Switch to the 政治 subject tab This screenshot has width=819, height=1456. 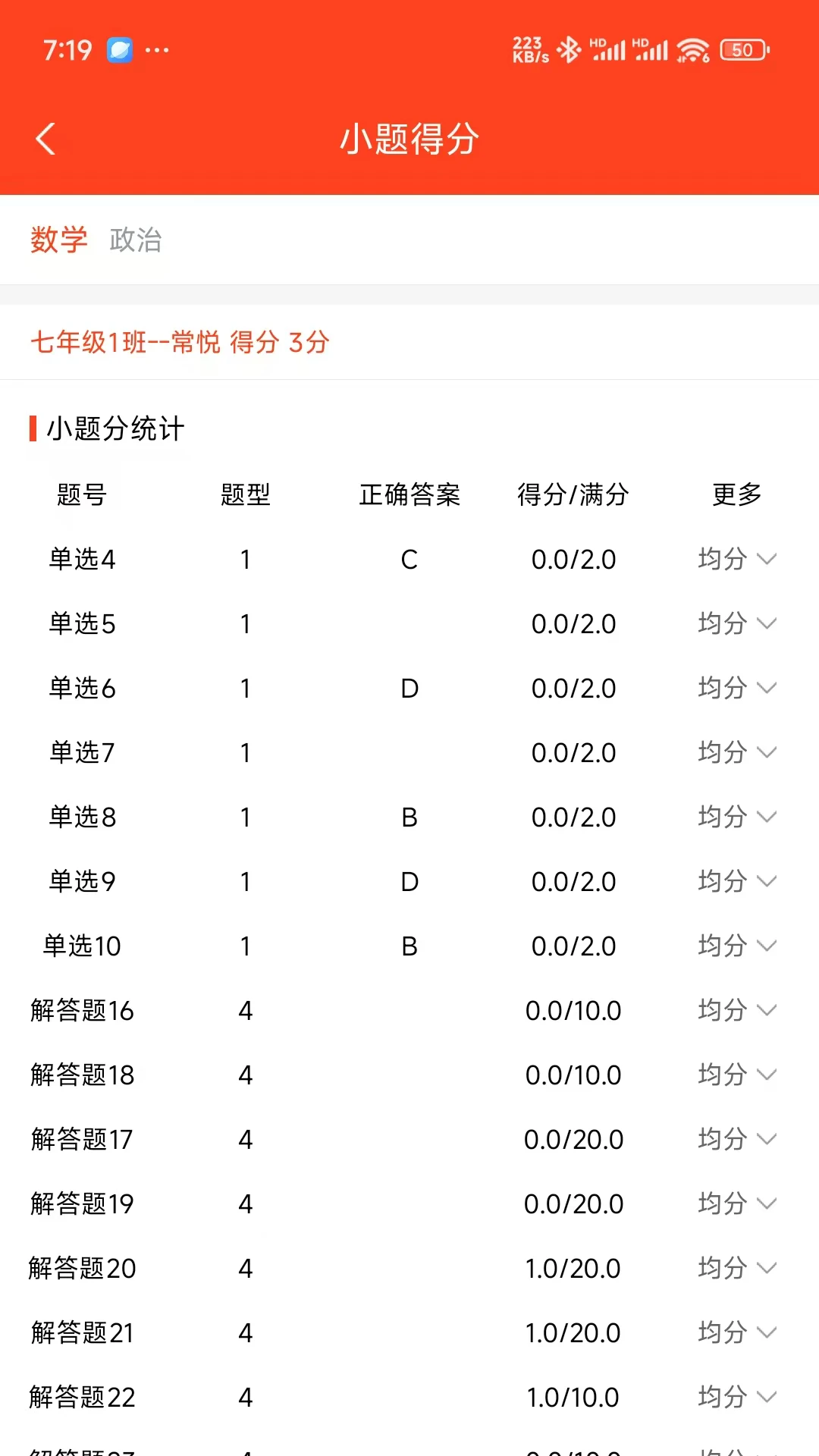coord(135,240)
